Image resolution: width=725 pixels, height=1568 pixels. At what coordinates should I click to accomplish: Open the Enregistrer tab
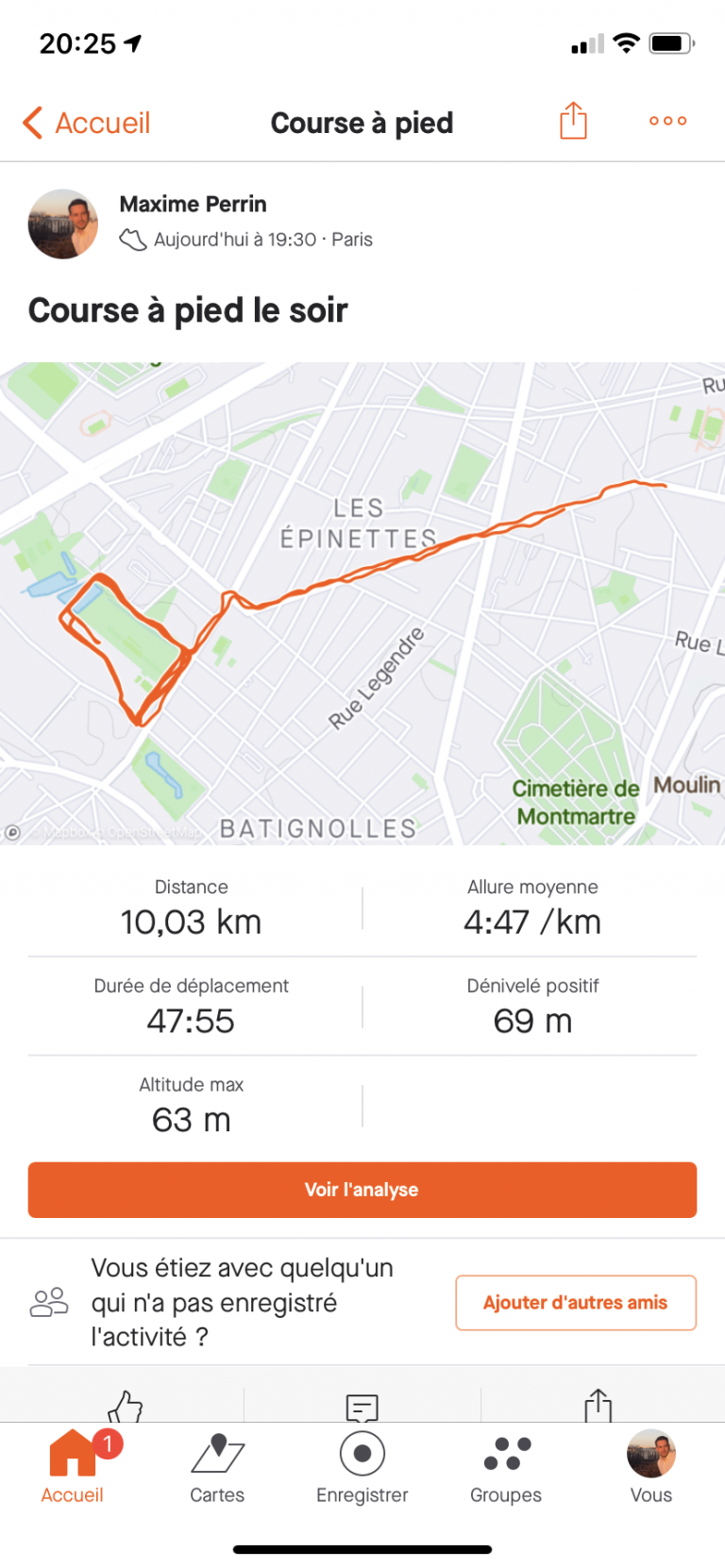(x=362, y=1468)
